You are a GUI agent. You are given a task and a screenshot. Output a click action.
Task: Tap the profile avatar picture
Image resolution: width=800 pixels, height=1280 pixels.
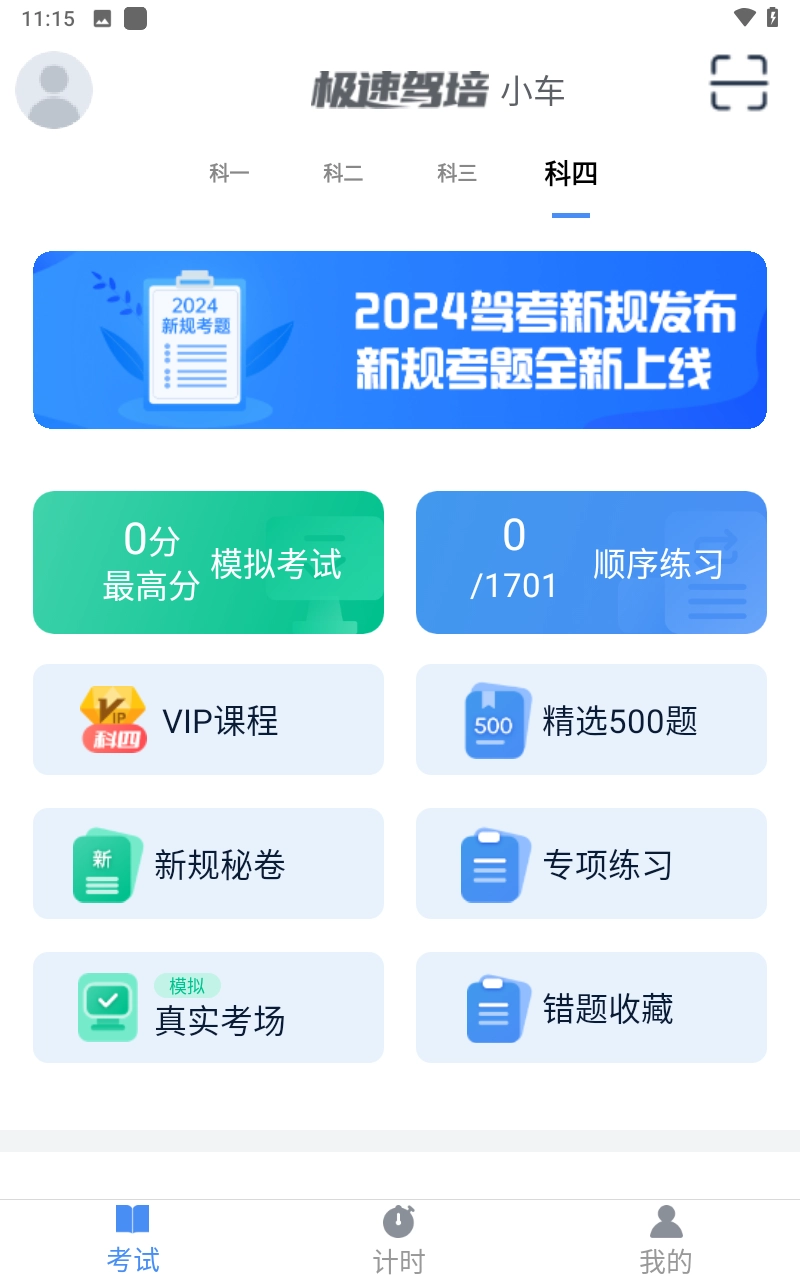[54, 90]
